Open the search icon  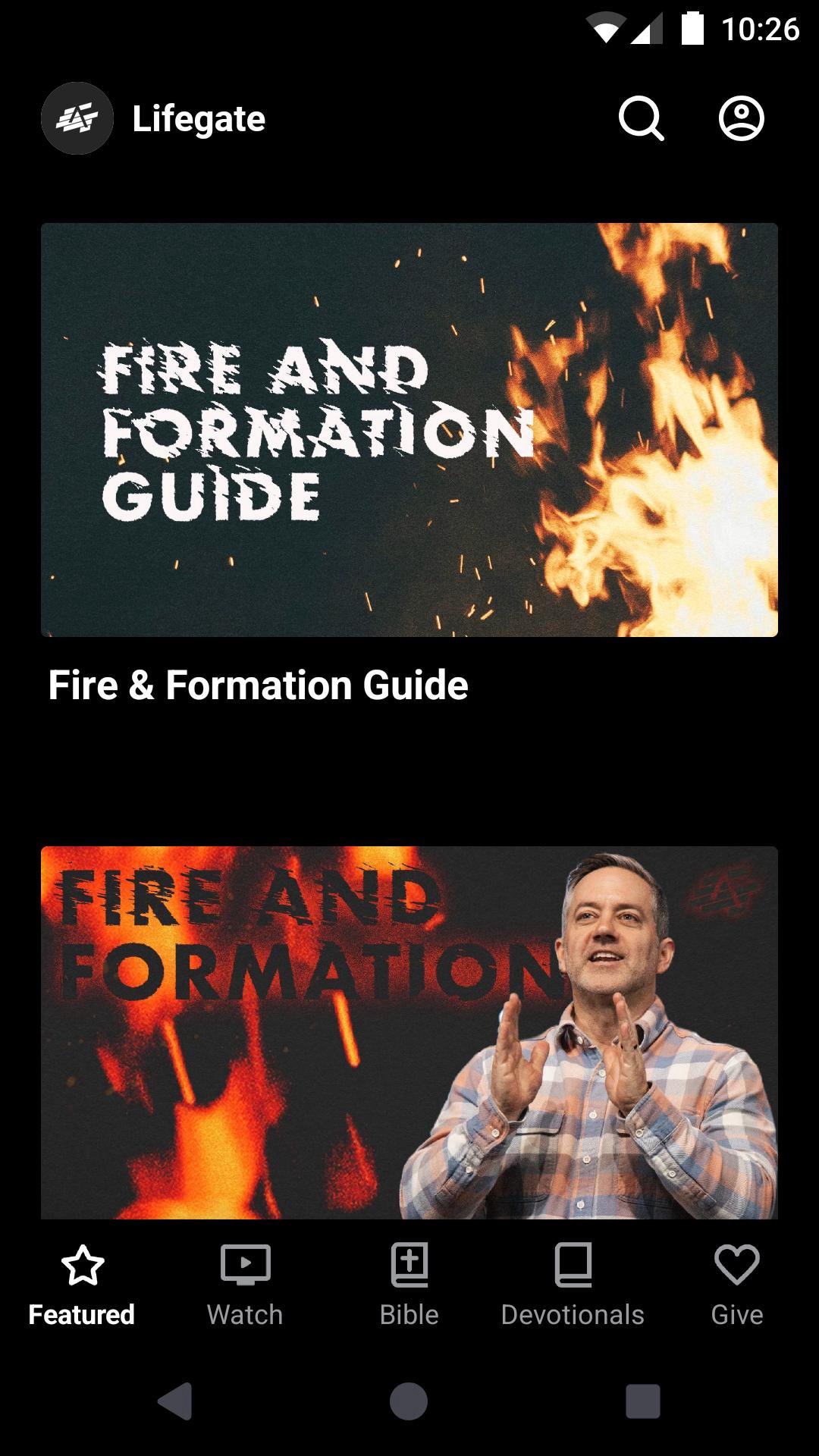point(641,119)
